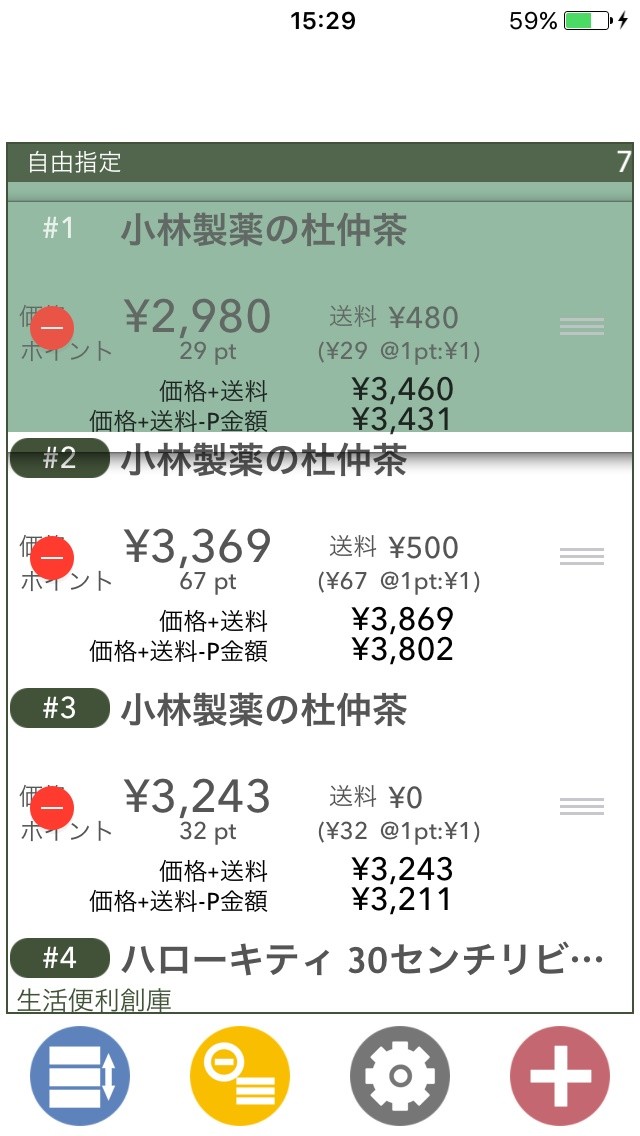This screenshot has height=1136, width=640.
Task: Tap the red delete icon for item #2
Action: [52, 556]
